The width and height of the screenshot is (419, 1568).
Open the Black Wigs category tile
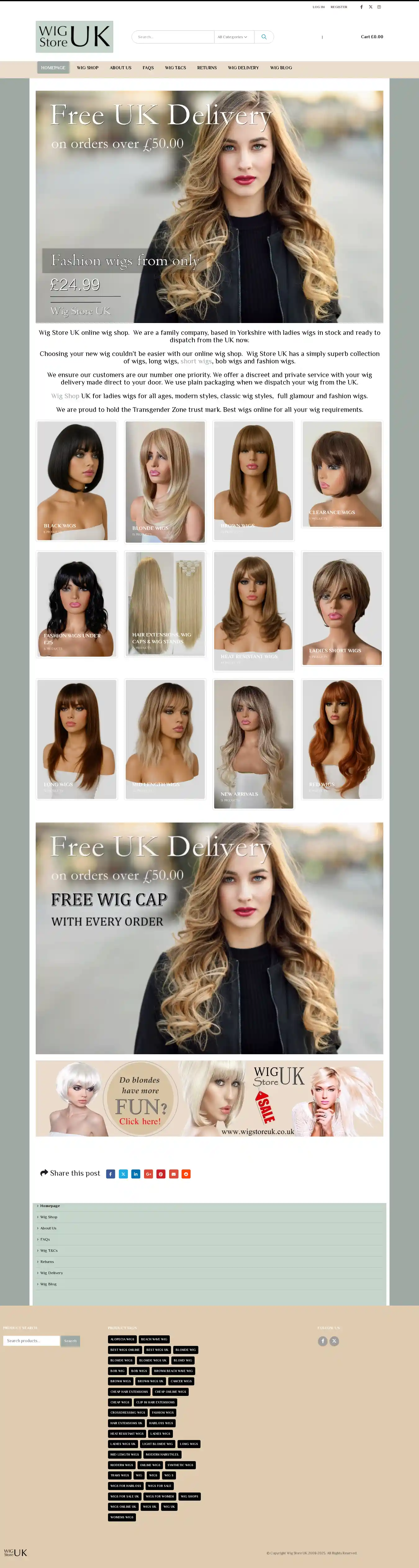77,480
